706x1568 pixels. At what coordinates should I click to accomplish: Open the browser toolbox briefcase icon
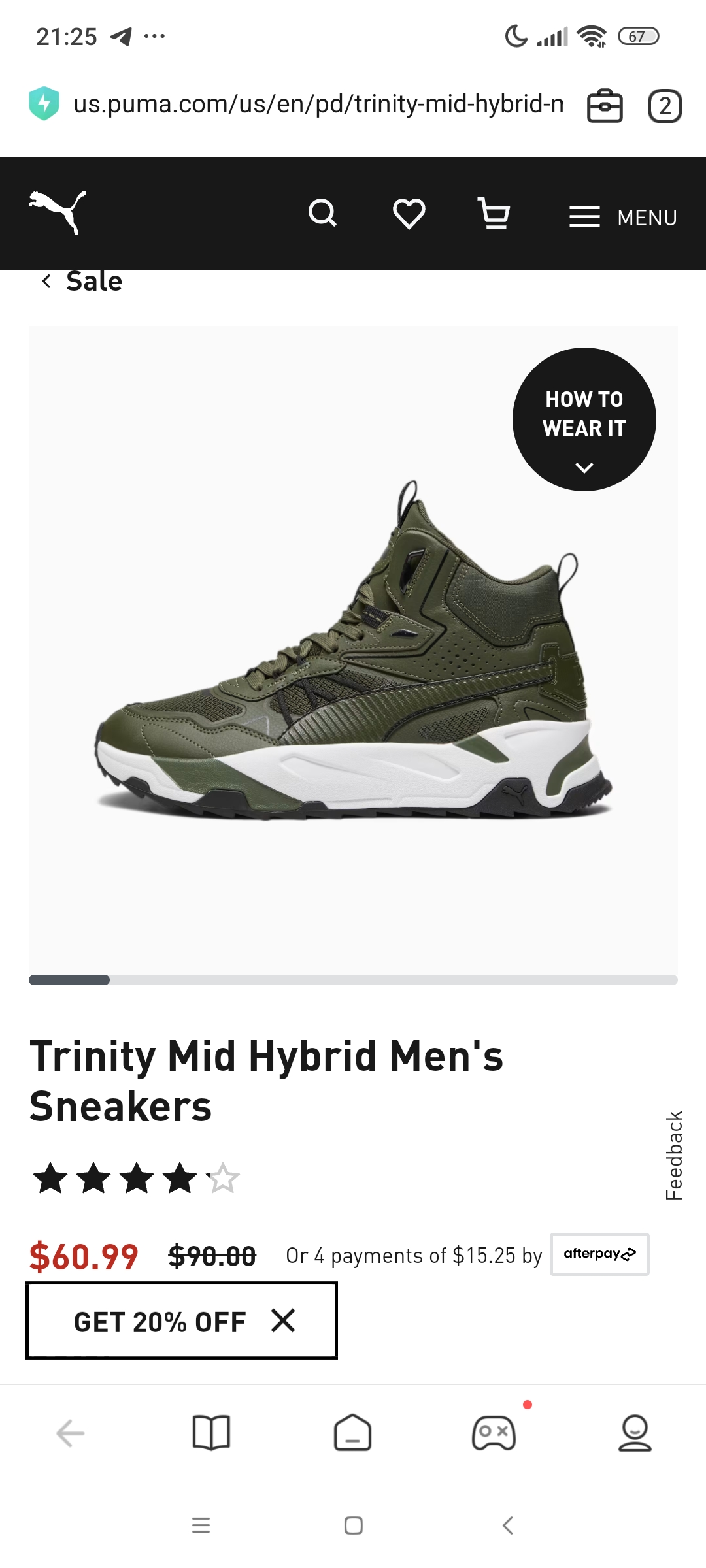(605, 106)
